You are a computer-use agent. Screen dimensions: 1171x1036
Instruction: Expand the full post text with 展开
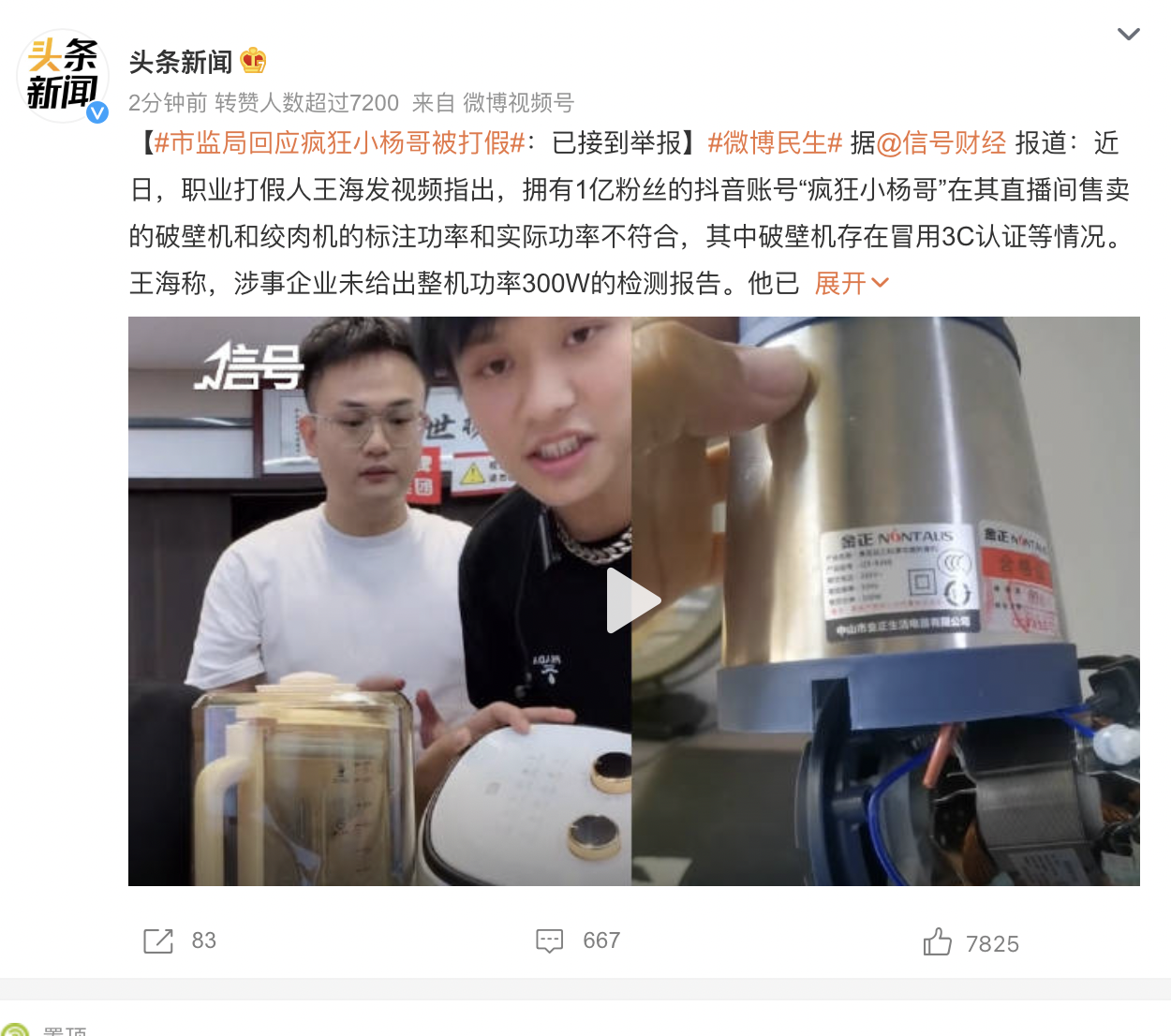point(851,283)
